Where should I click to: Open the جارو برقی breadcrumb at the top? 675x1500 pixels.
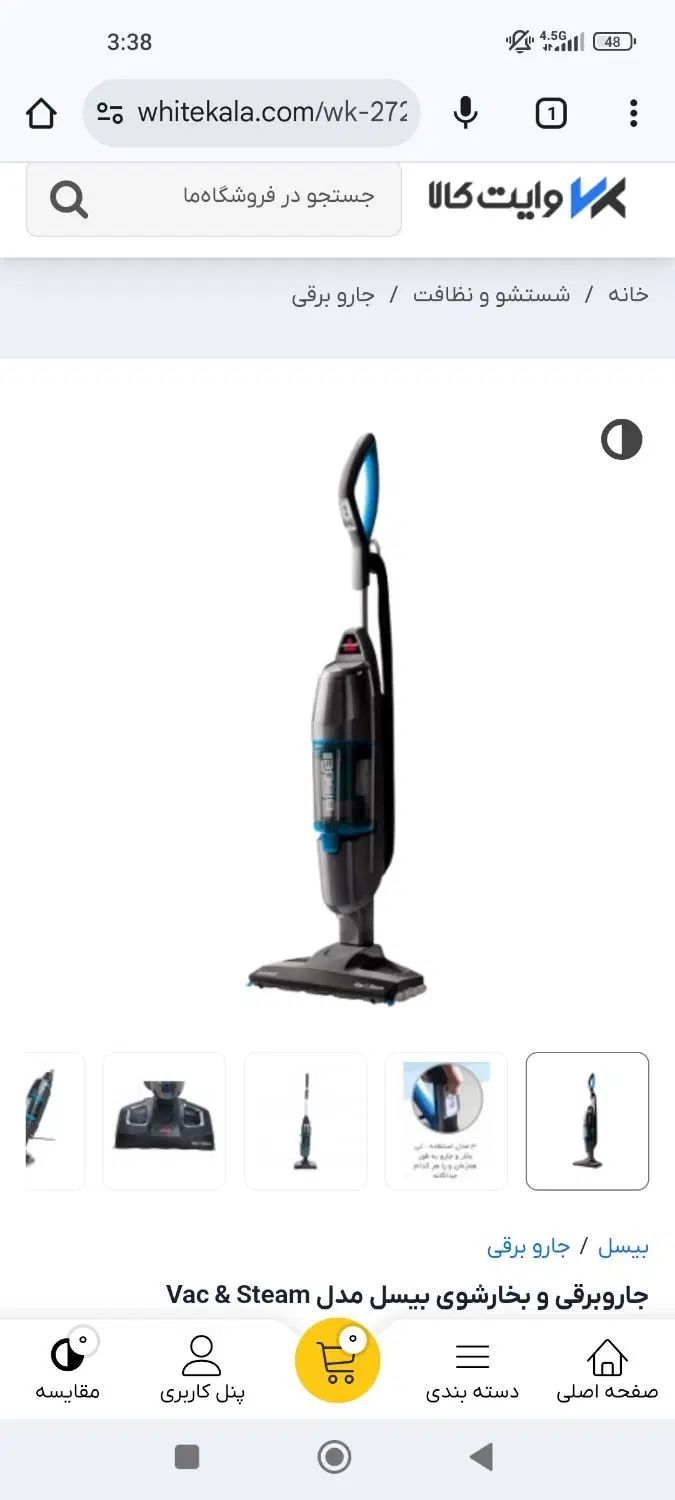click(x=332, y=295)
